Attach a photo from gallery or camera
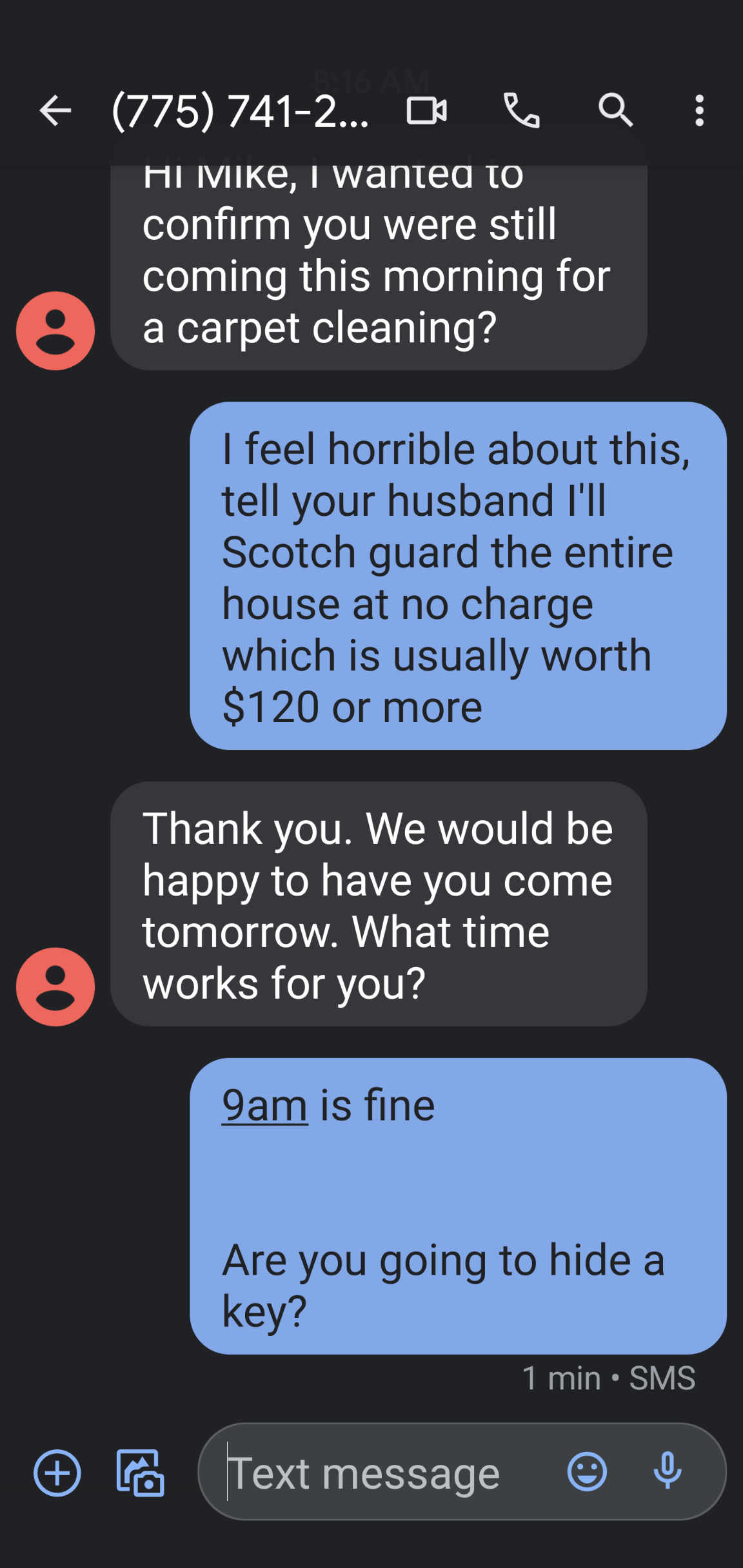Viewport: 743px width, 1568px height. click(x=140, y=1473)
